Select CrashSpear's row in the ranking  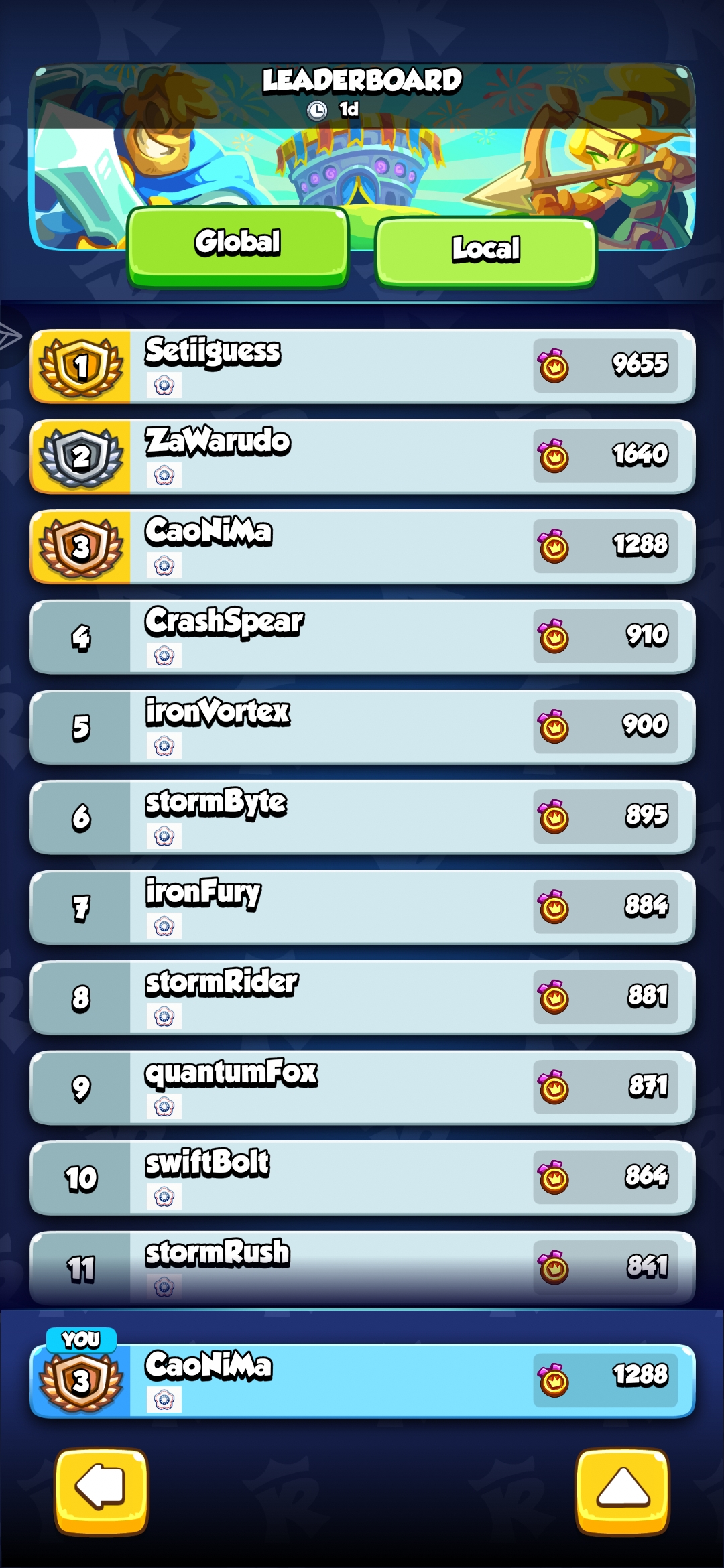(362, 637)
